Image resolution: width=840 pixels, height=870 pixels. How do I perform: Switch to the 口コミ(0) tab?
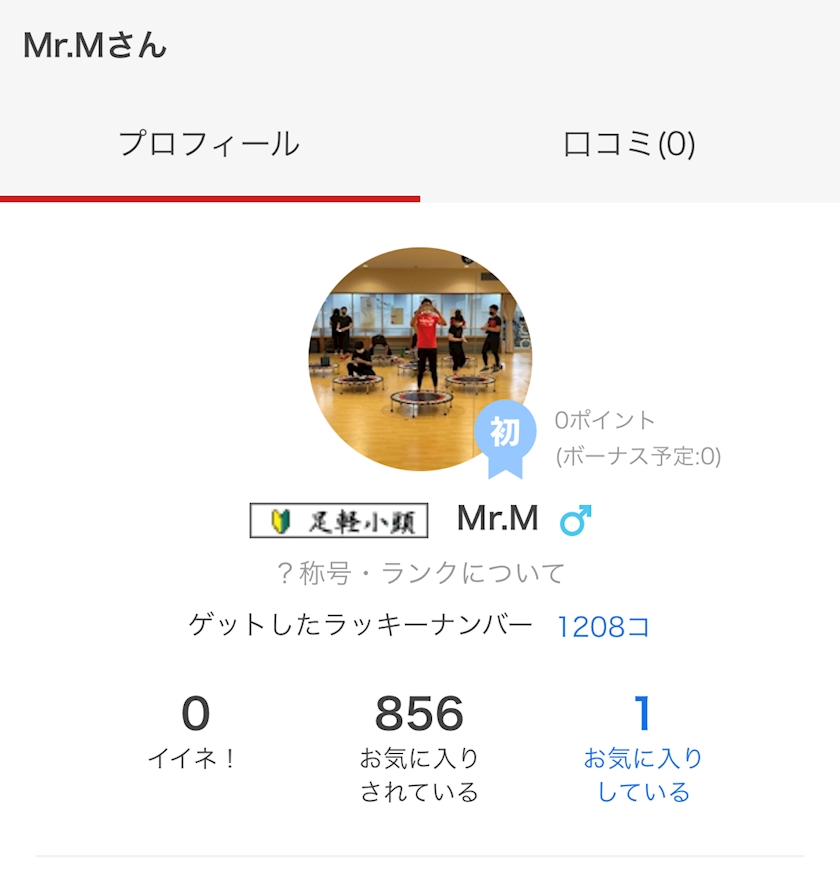(629, 144)
